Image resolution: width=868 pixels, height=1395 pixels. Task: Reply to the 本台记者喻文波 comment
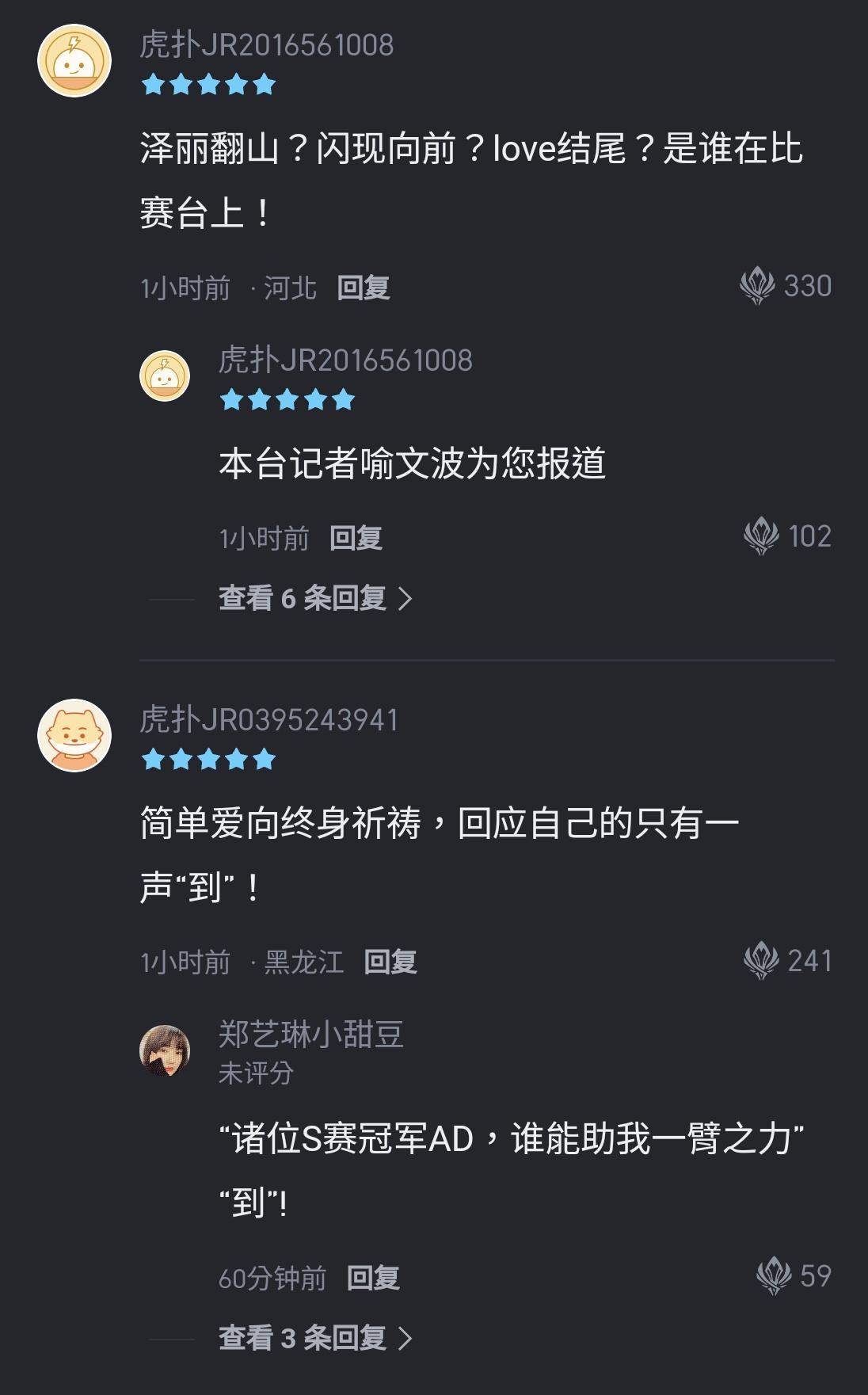tap(356, 538)
